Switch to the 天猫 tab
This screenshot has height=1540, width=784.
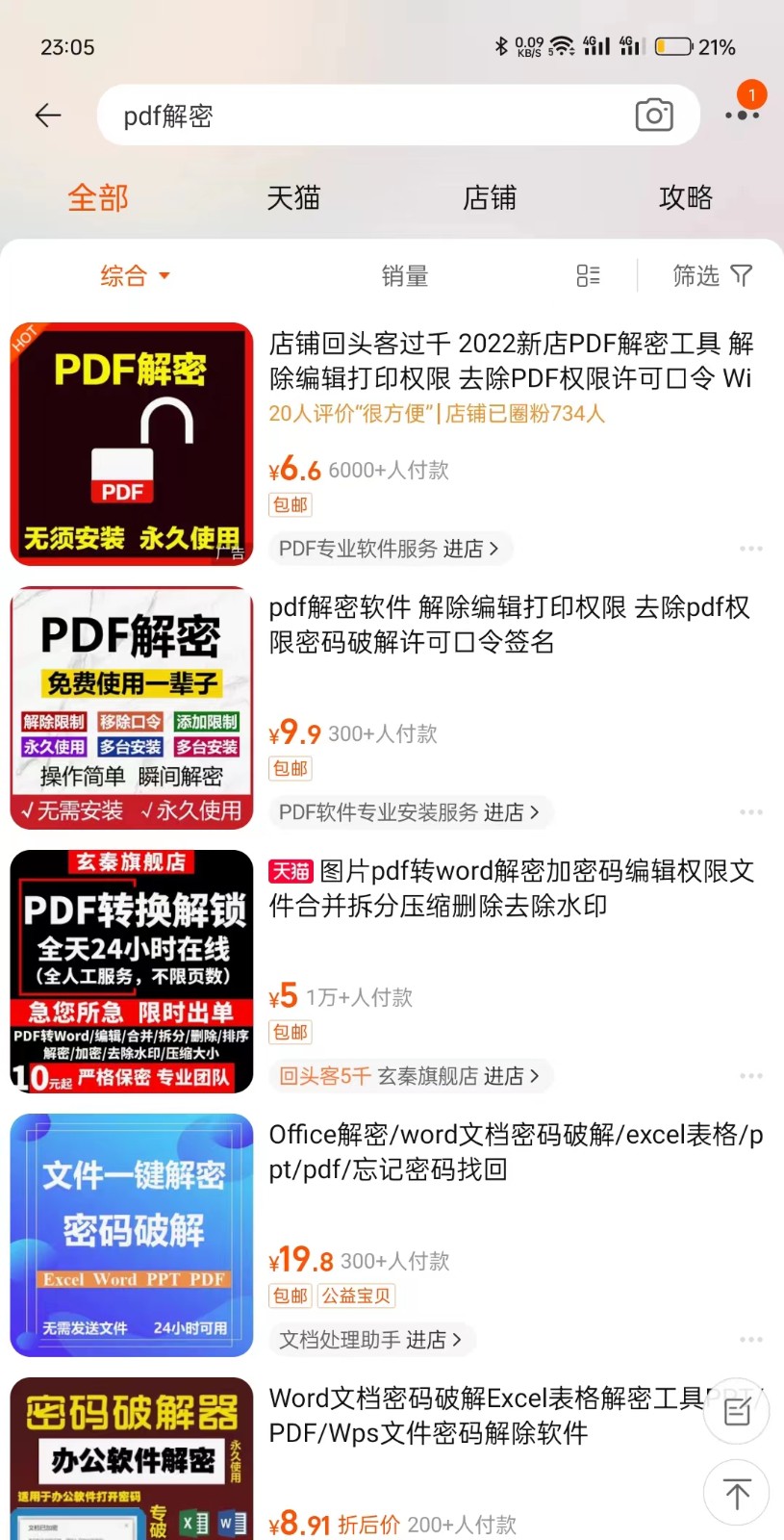coord(293,197)
